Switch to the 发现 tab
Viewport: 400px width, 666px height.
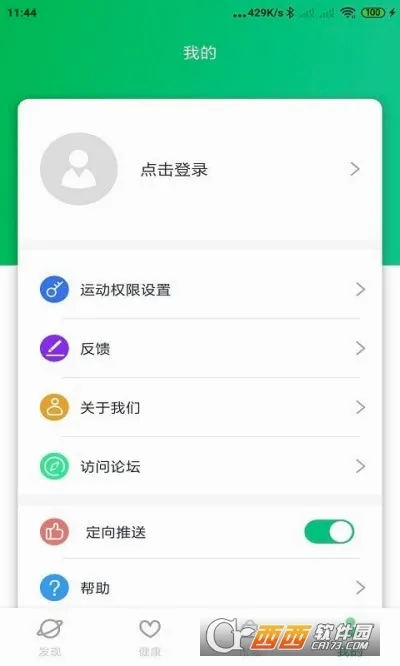50,637
